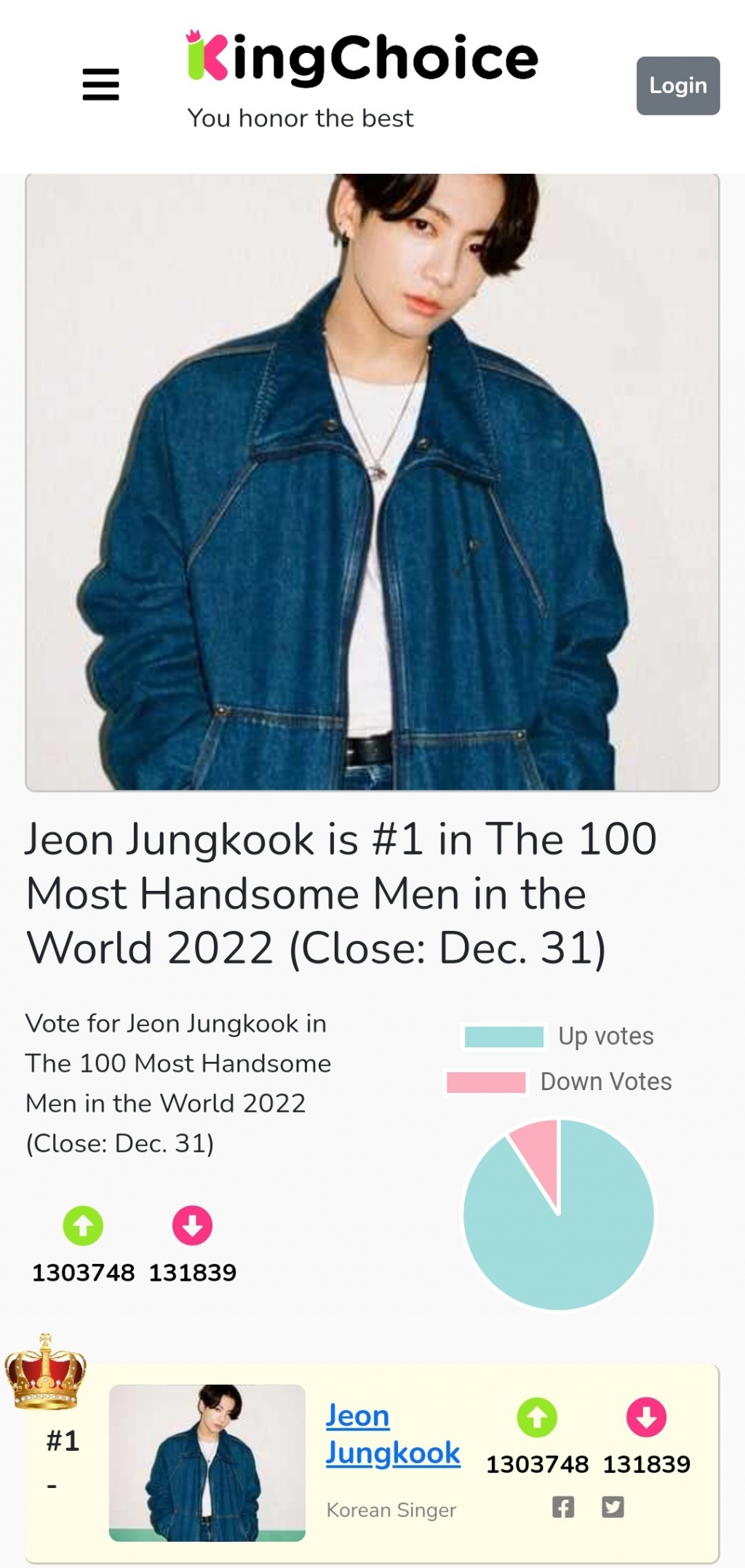The height and width of the screenshot is (1568, 745).
Task: Downvote Jeon Jungkook below the poll description
Action: tap(192, 1225)
